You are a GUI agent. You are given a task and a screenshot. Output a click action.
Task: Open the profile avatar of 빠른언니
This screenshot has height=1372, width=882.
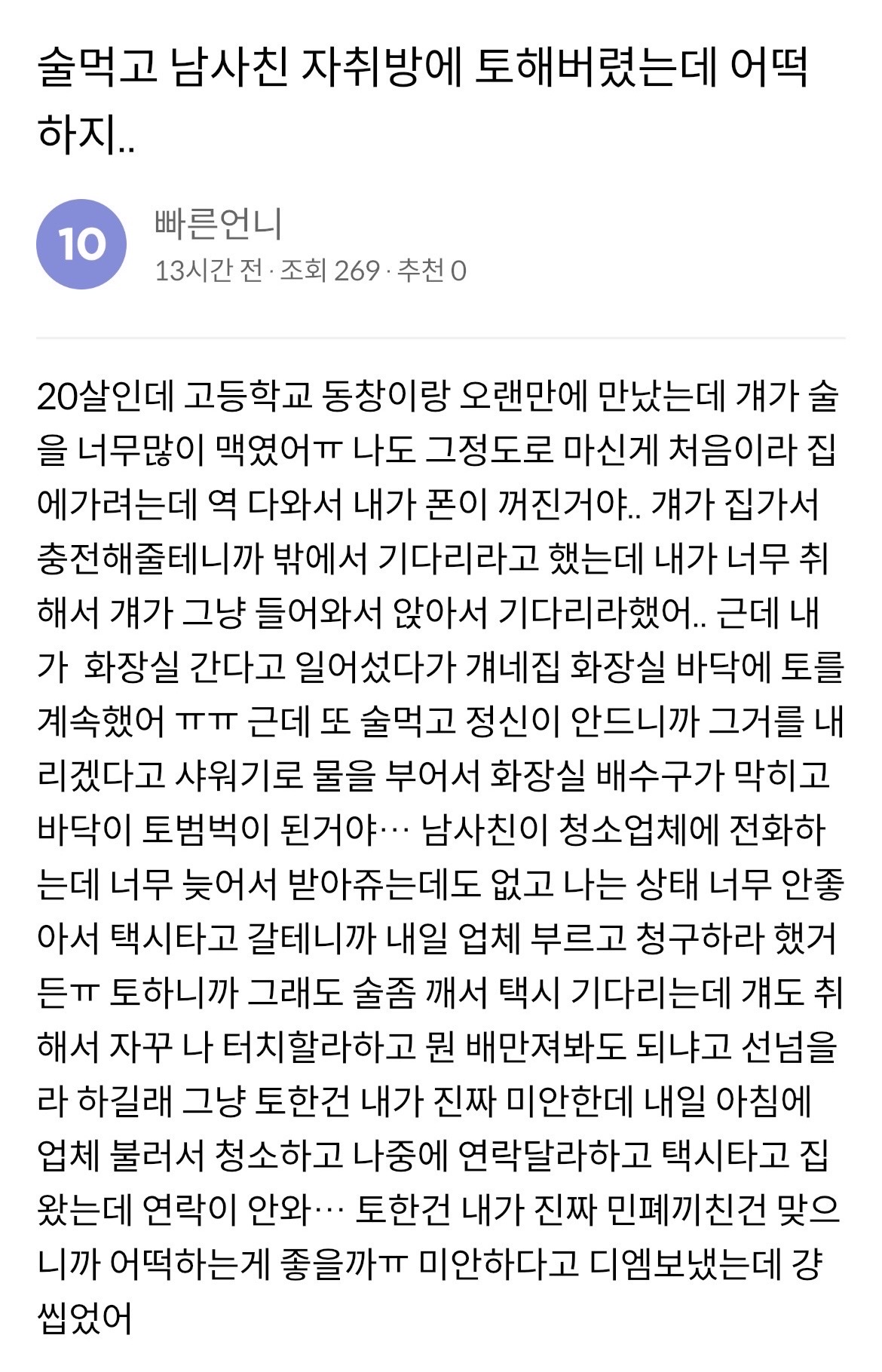click(x=81, y=244)
